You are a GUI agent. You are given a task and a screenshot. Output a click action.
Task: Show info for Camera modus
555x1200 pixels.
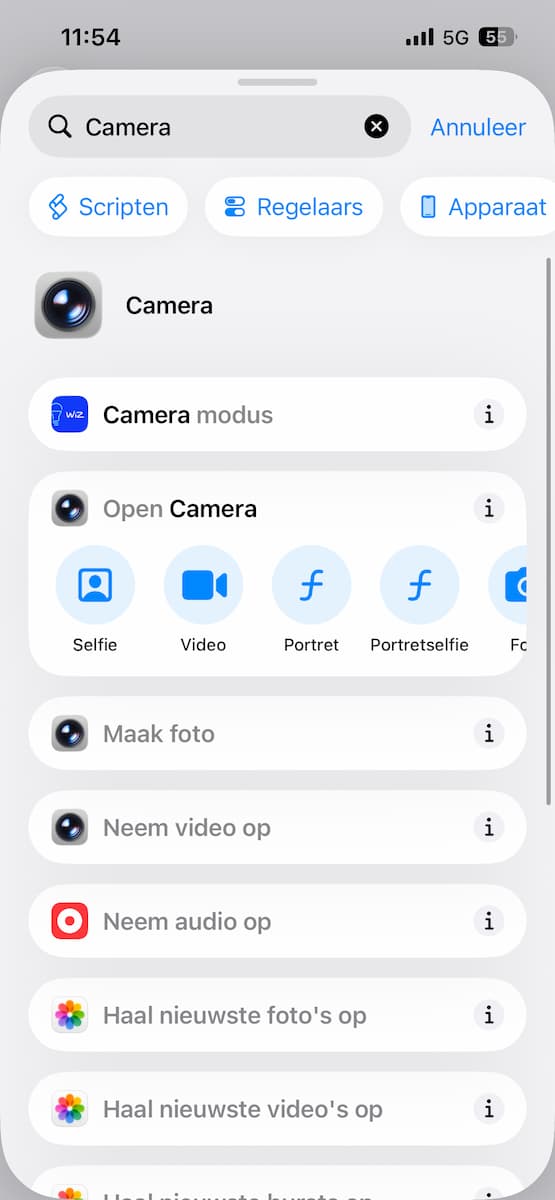click(x=489, y=414)
